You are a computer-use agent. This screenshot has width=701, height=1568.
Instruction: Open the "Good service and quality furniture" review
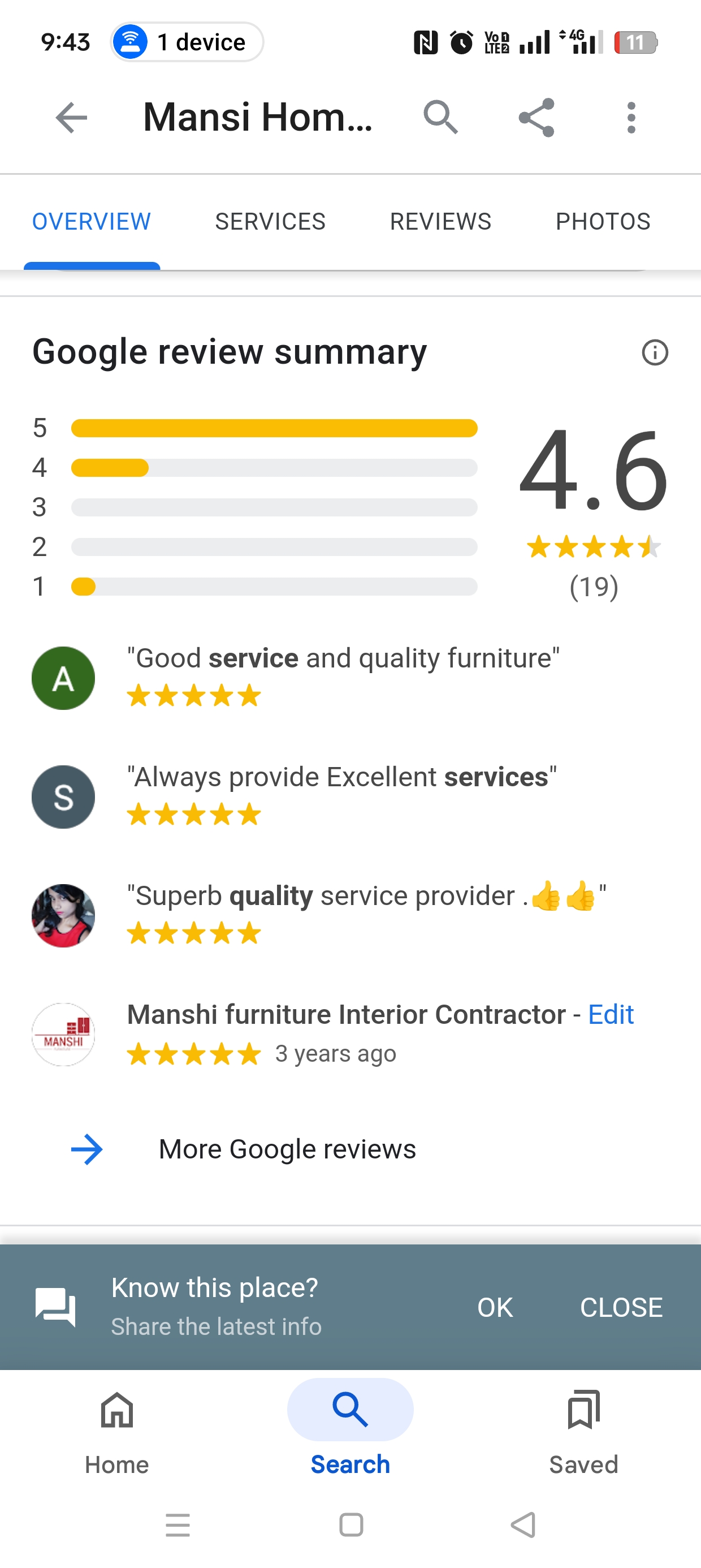pyautogui.click(x=343, y=658)
